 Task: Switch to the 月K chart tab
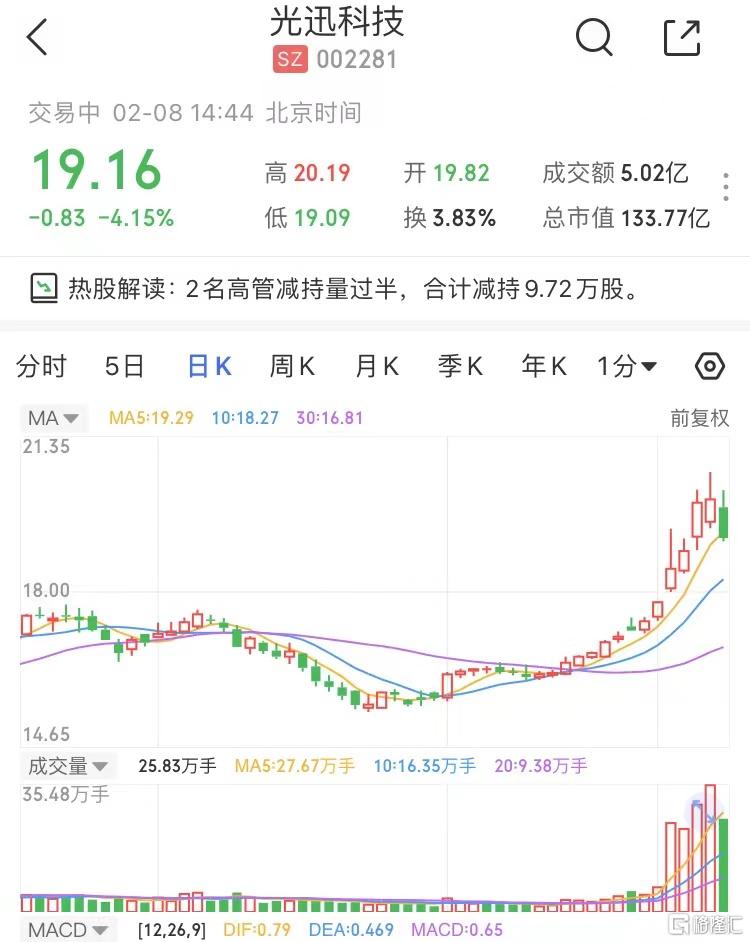(376, 367)
